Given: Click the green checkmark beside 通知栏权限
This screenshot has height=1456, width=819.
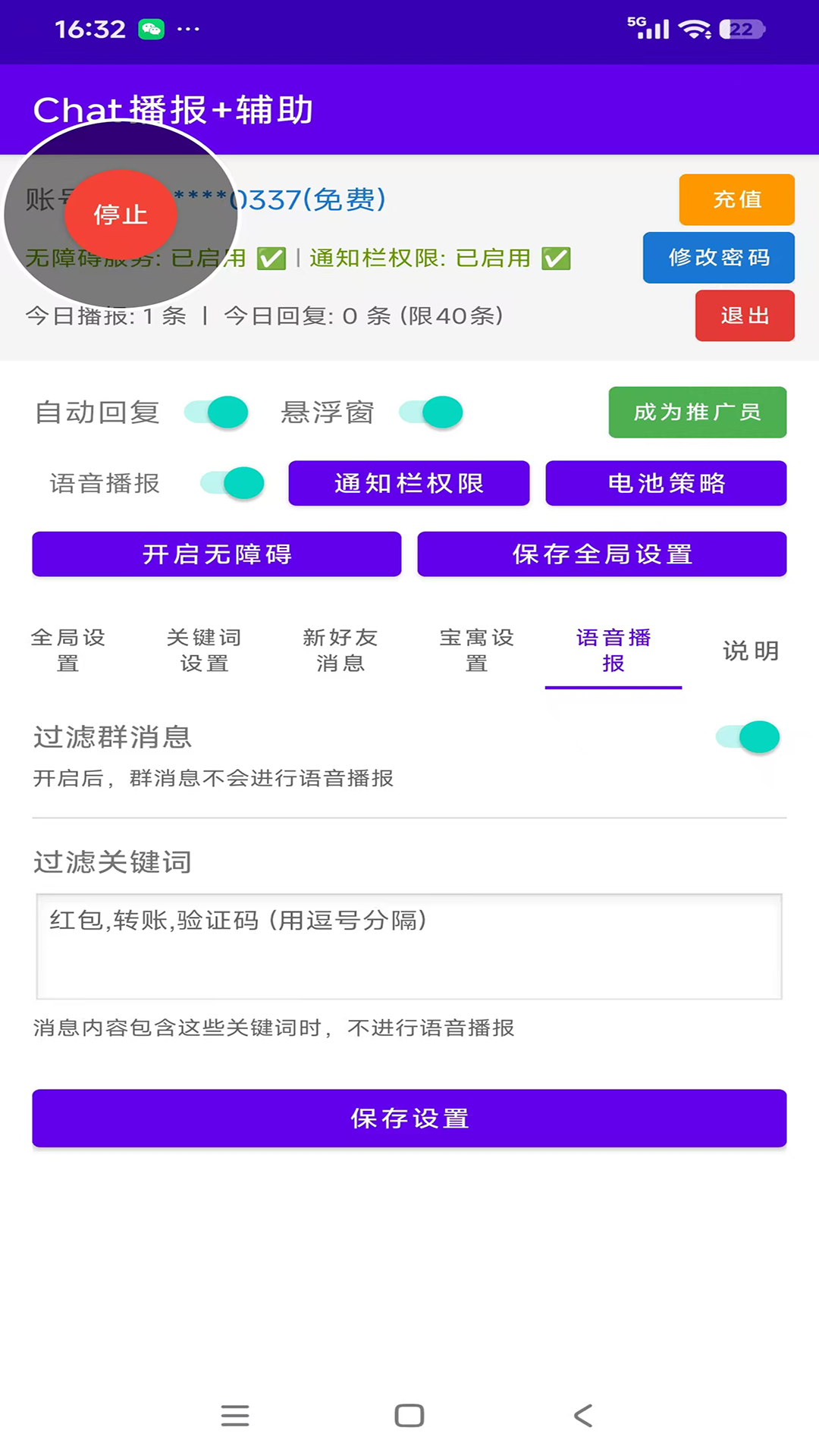Looking at the screenshot, I should pyautogui.click(x=556, y=259).
